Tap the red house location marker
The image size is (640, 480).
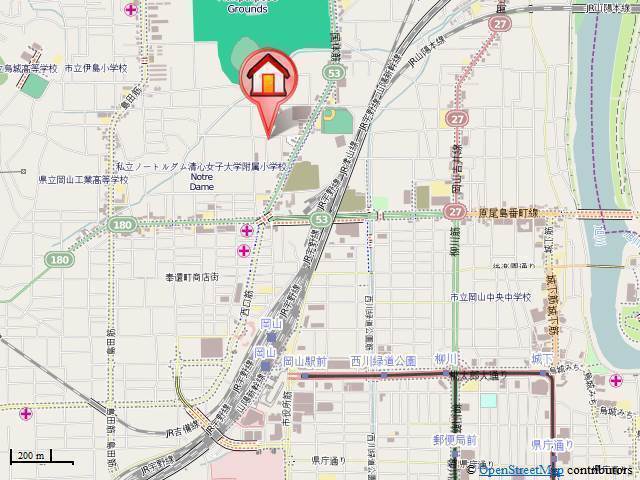(x=268, y=77)
